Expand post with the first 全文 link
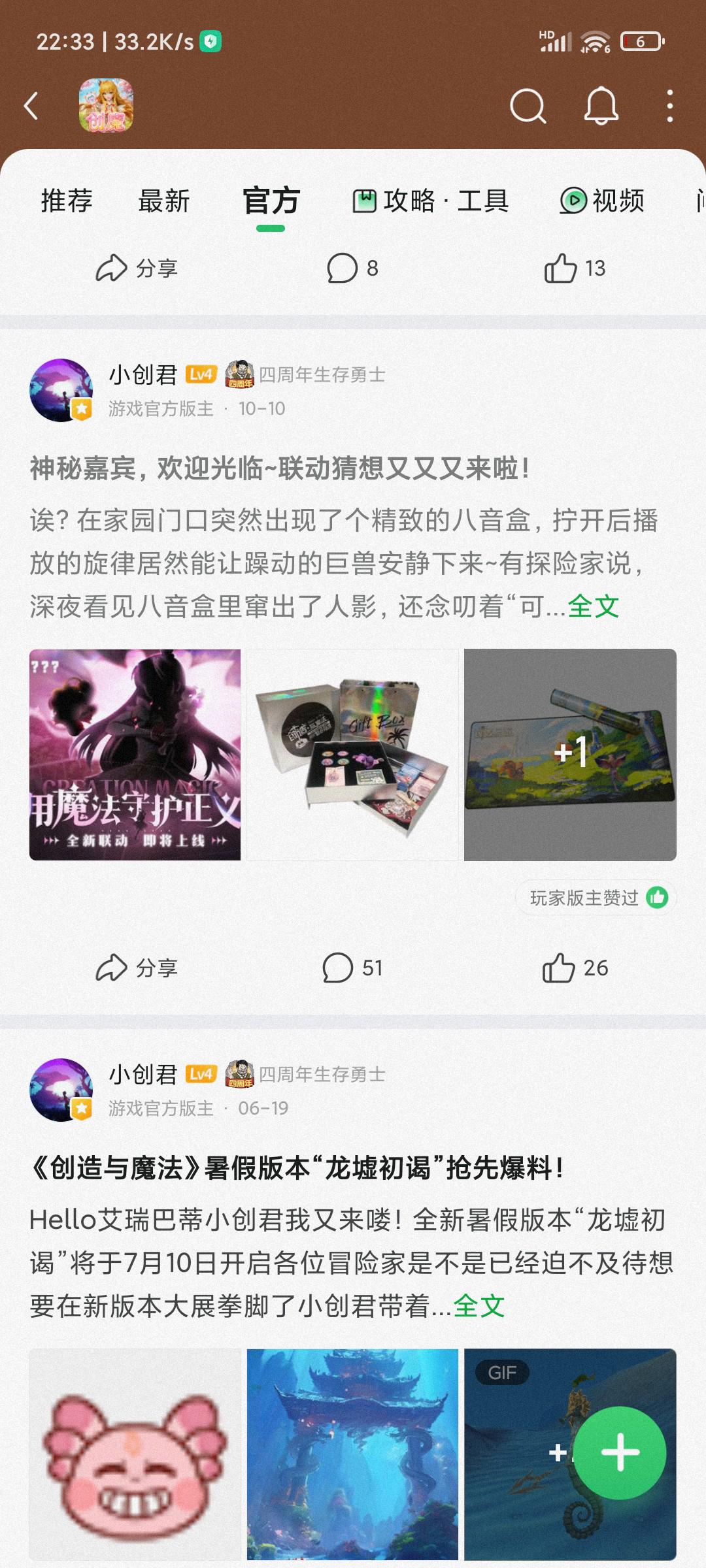The height and width of the screenshot is (1568, 706). click(596, 608)
